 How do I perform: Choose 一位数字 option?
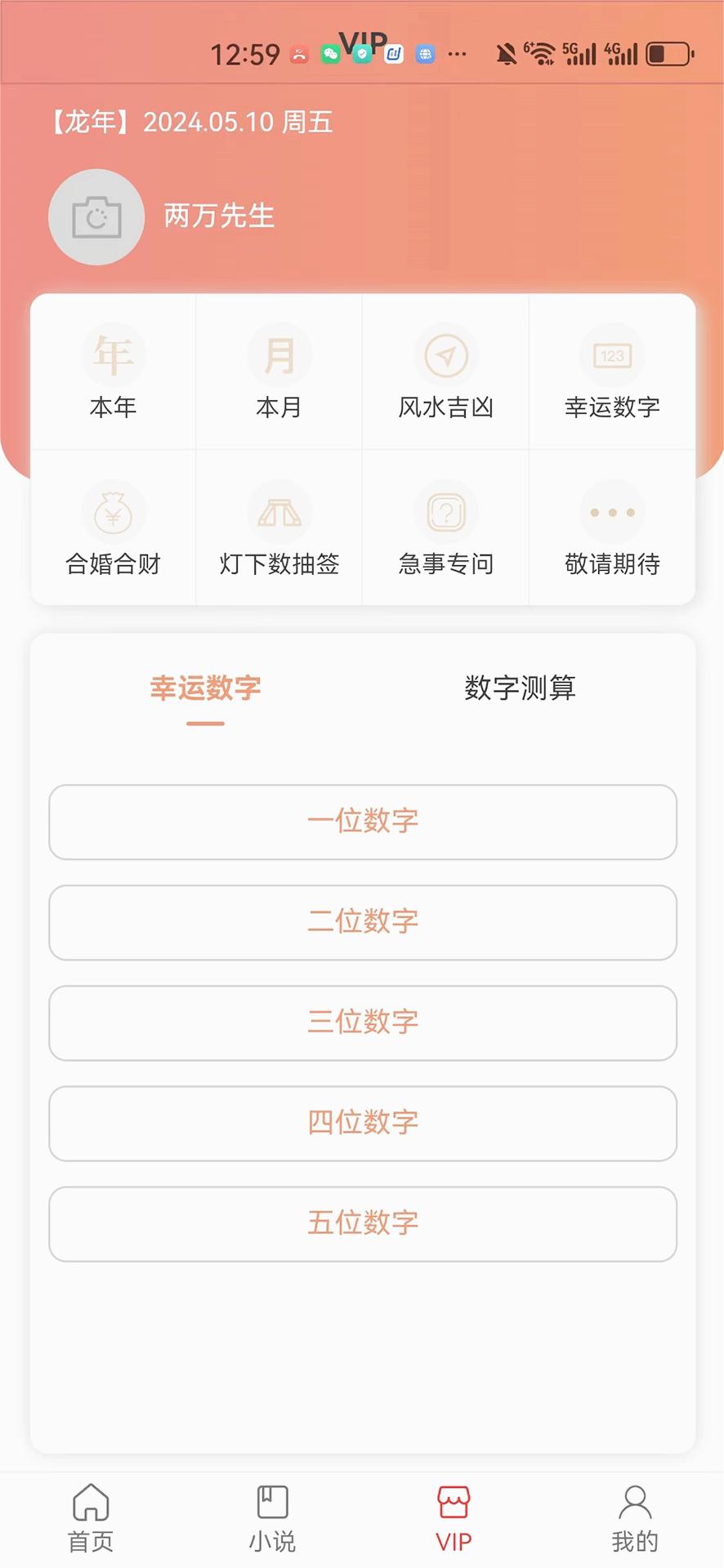pos(363,822)
